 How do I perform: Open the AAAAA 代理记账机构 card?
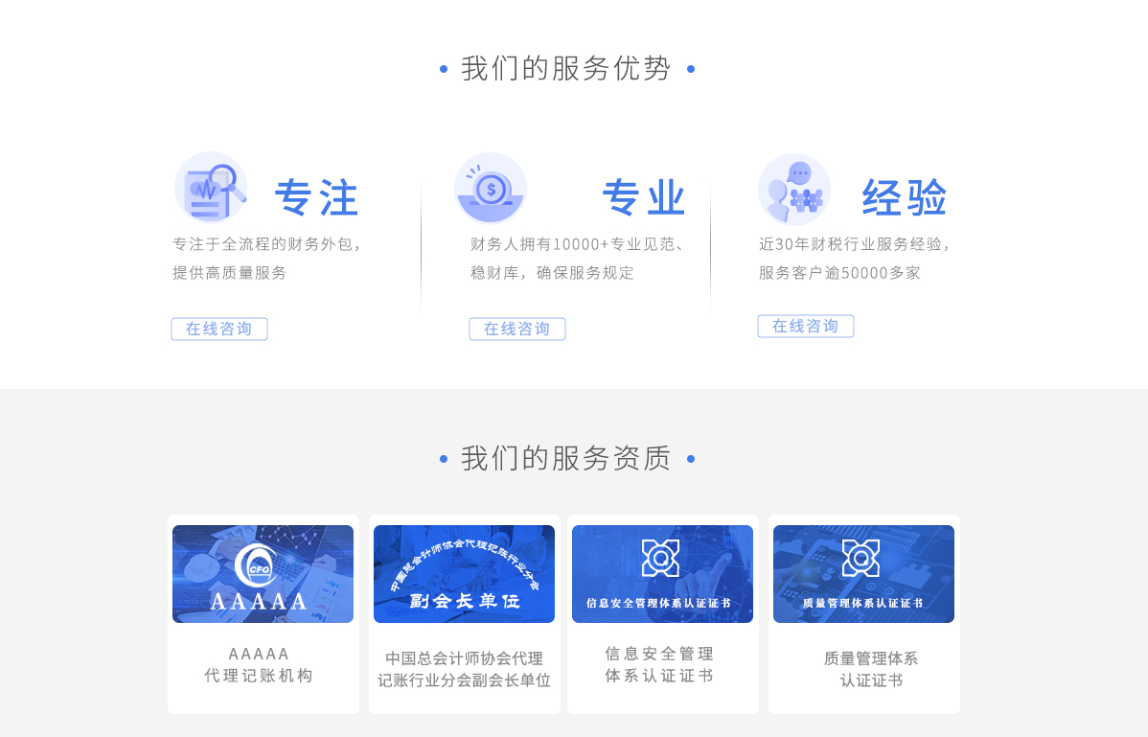tap(263, 612)
